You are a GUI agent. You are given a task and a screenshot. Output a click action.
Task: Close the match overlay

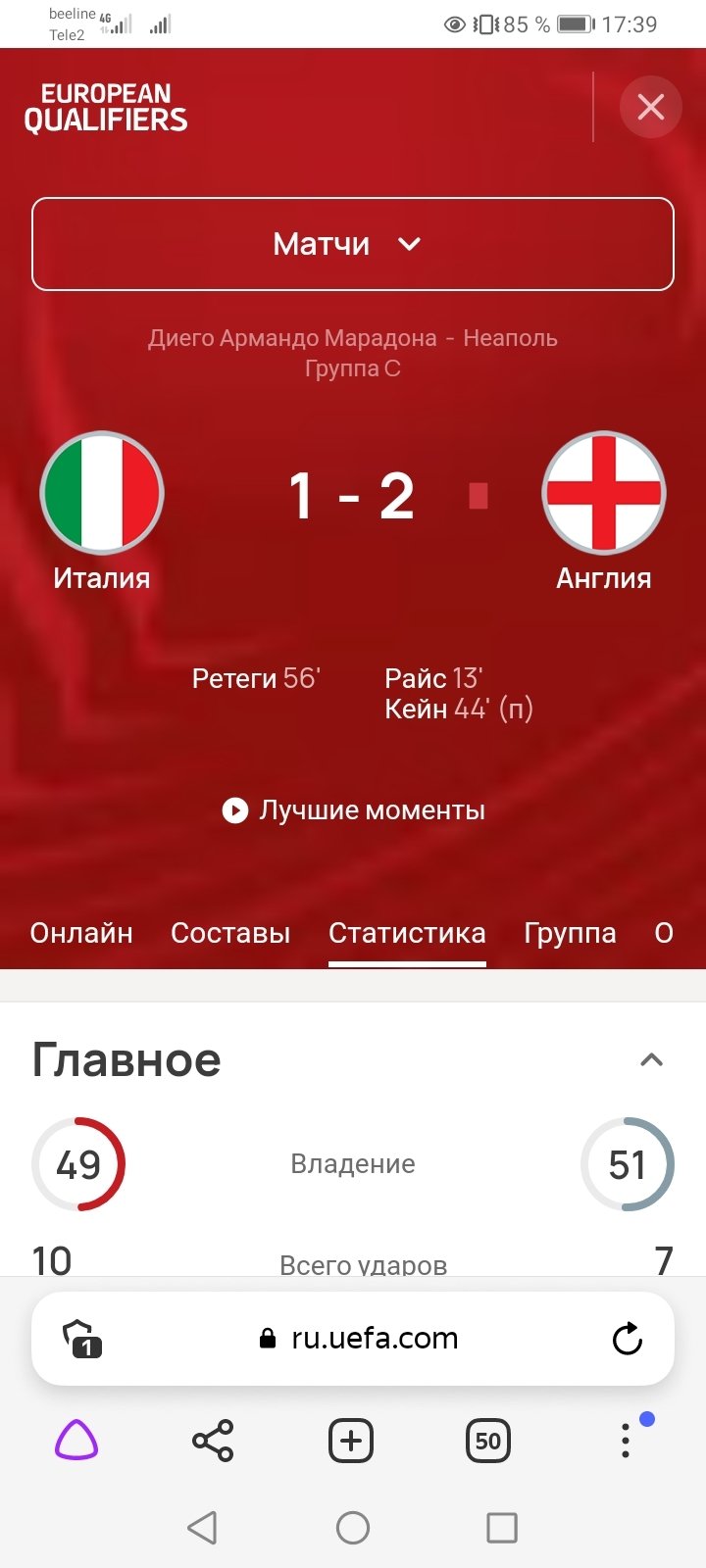tap(650, 107)
